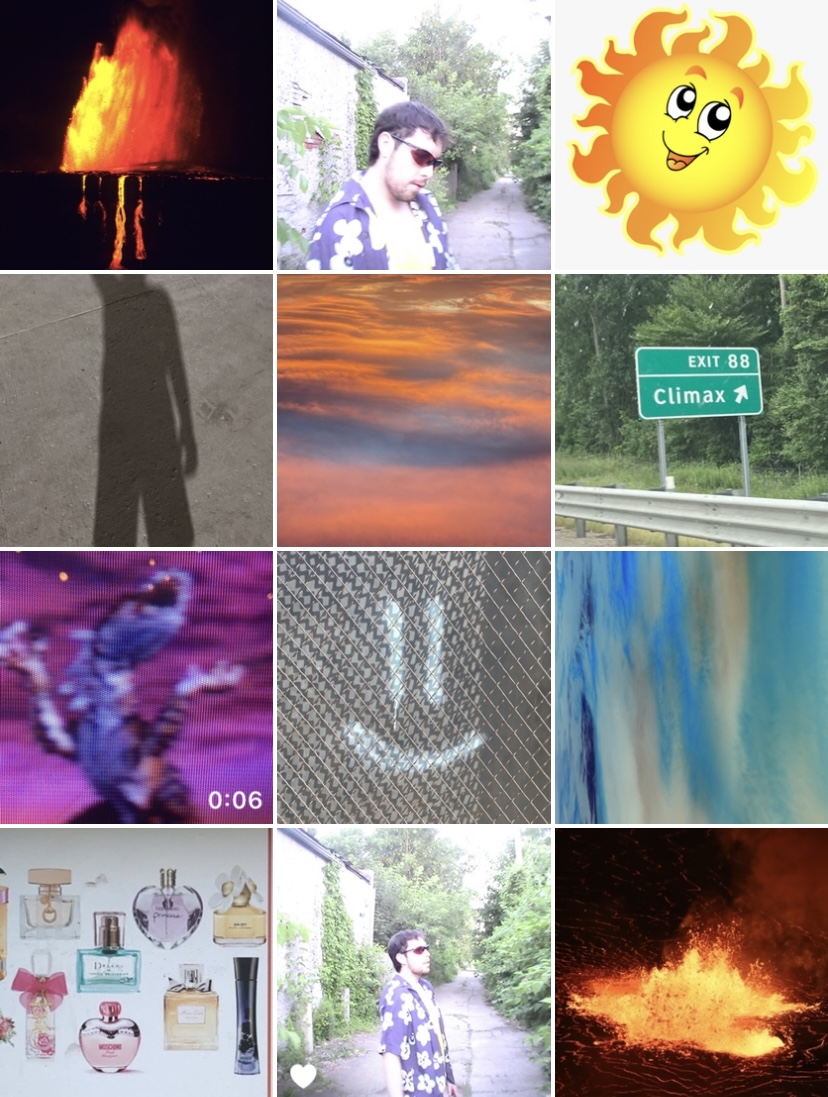View the shadow on pavement photo
The height and width of the screenshot is (1097, 828).
[x=136, y=411]
